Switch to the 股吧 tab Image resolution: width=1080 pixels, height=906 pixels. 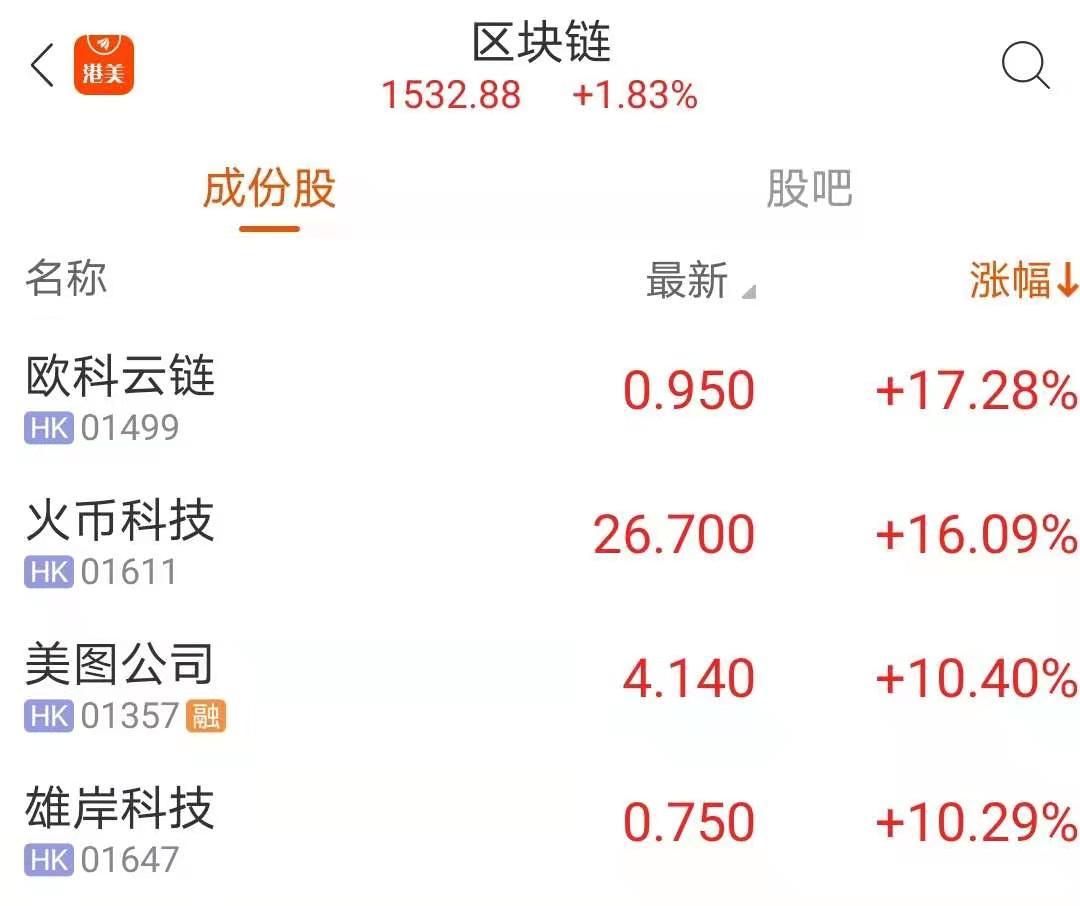[808, 188]
